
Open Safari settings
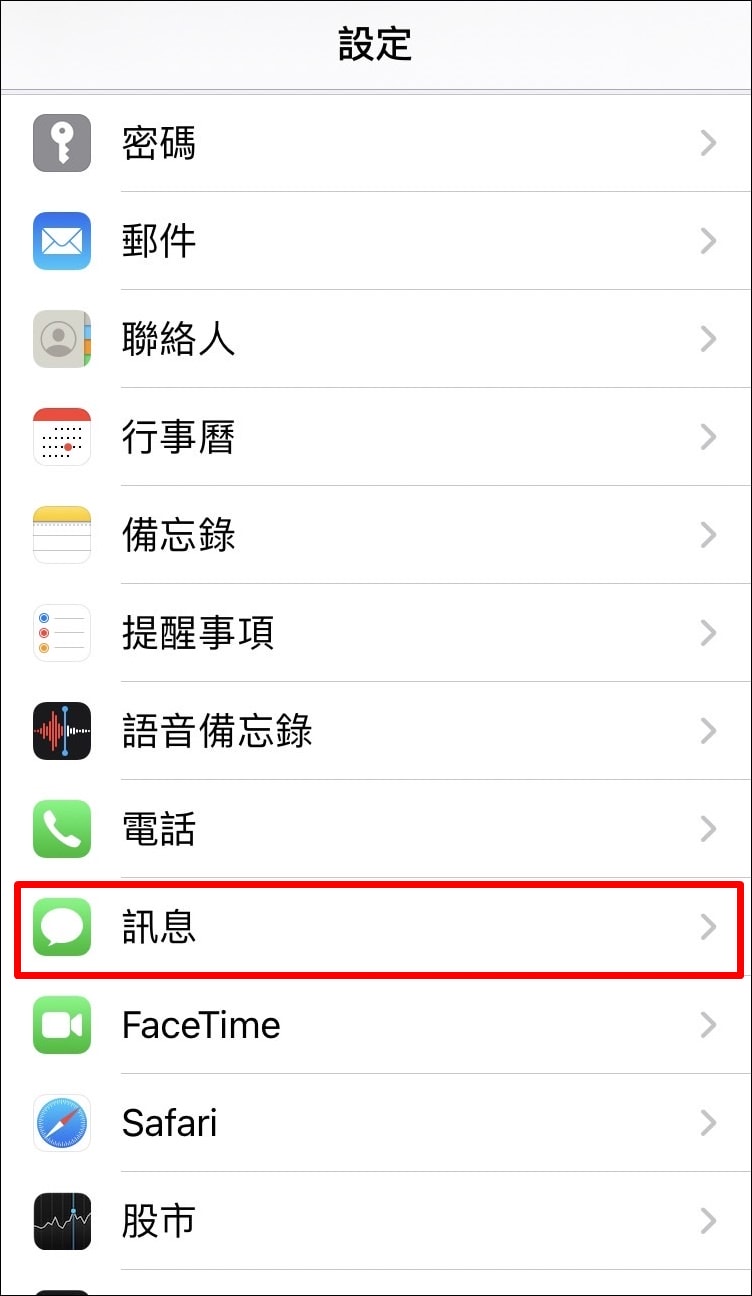tap(376, 1123)
